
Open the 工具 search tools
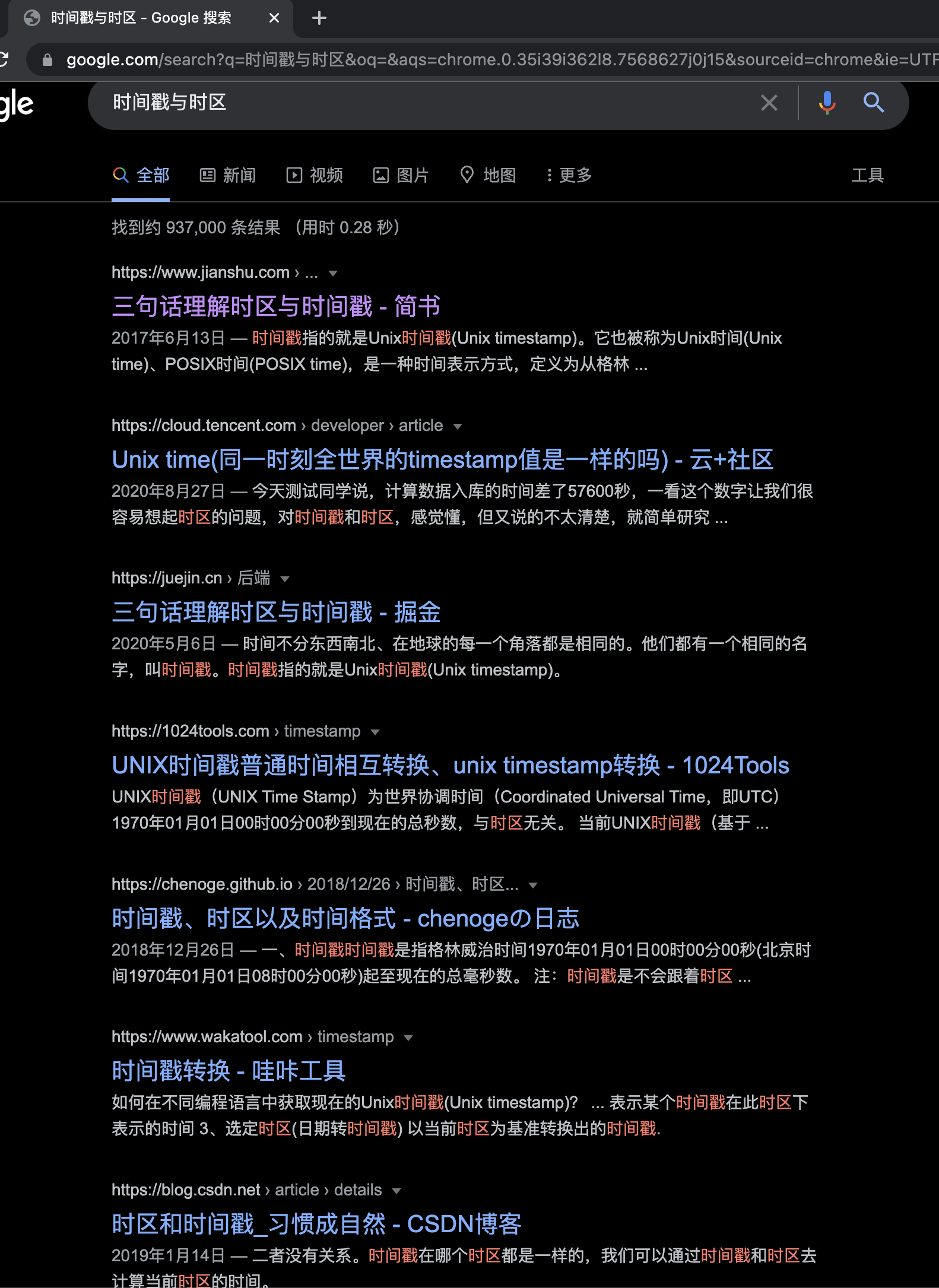pyautogui.click(x=867, y=175)
